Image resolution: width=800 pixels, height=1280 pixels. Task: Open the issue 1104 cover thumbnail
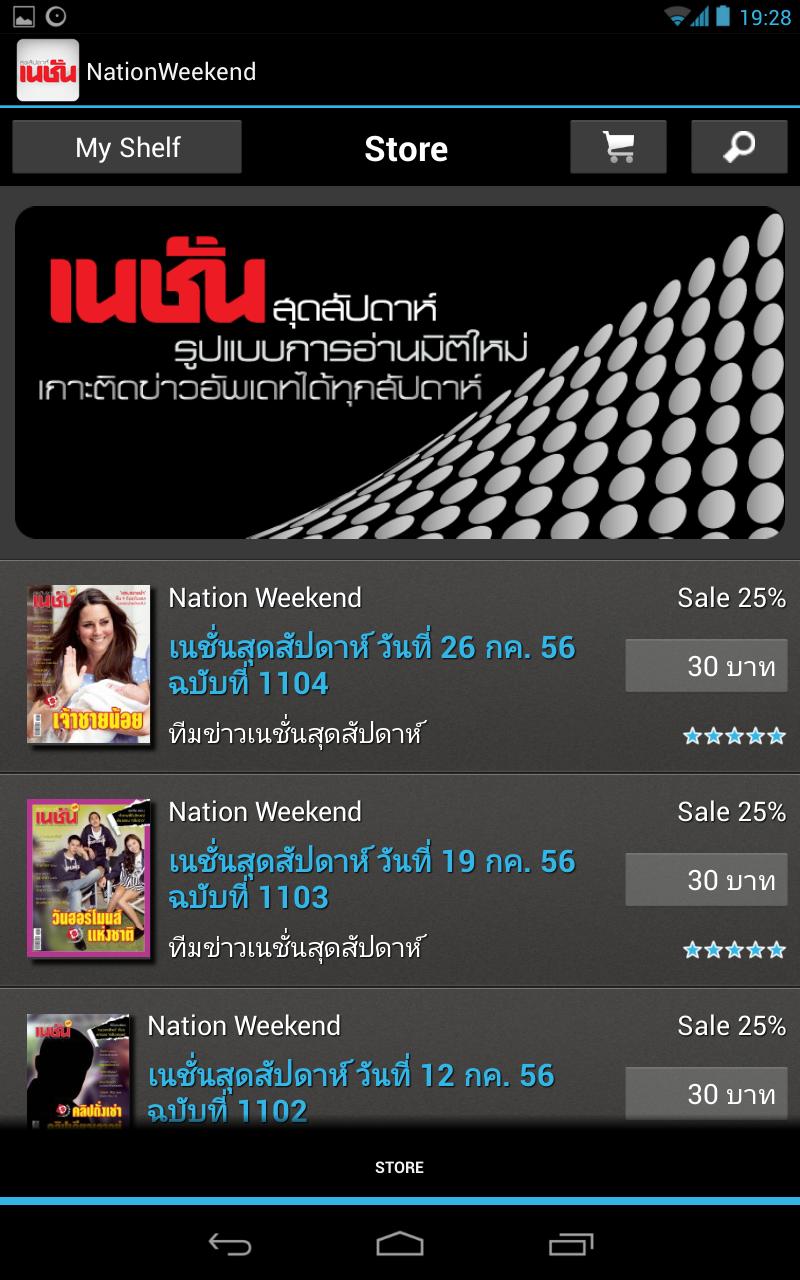tap(88, 665)
